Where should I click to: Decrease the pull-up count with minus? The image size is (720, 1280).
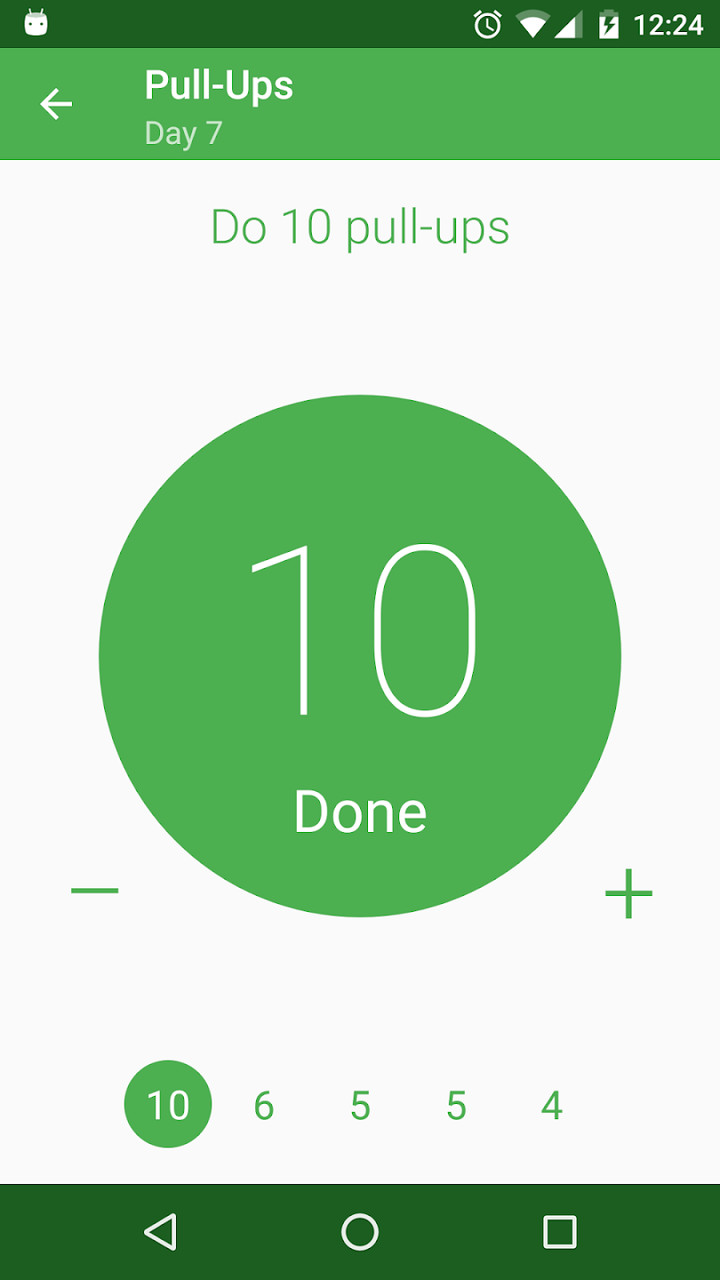(x=95, y=890)
